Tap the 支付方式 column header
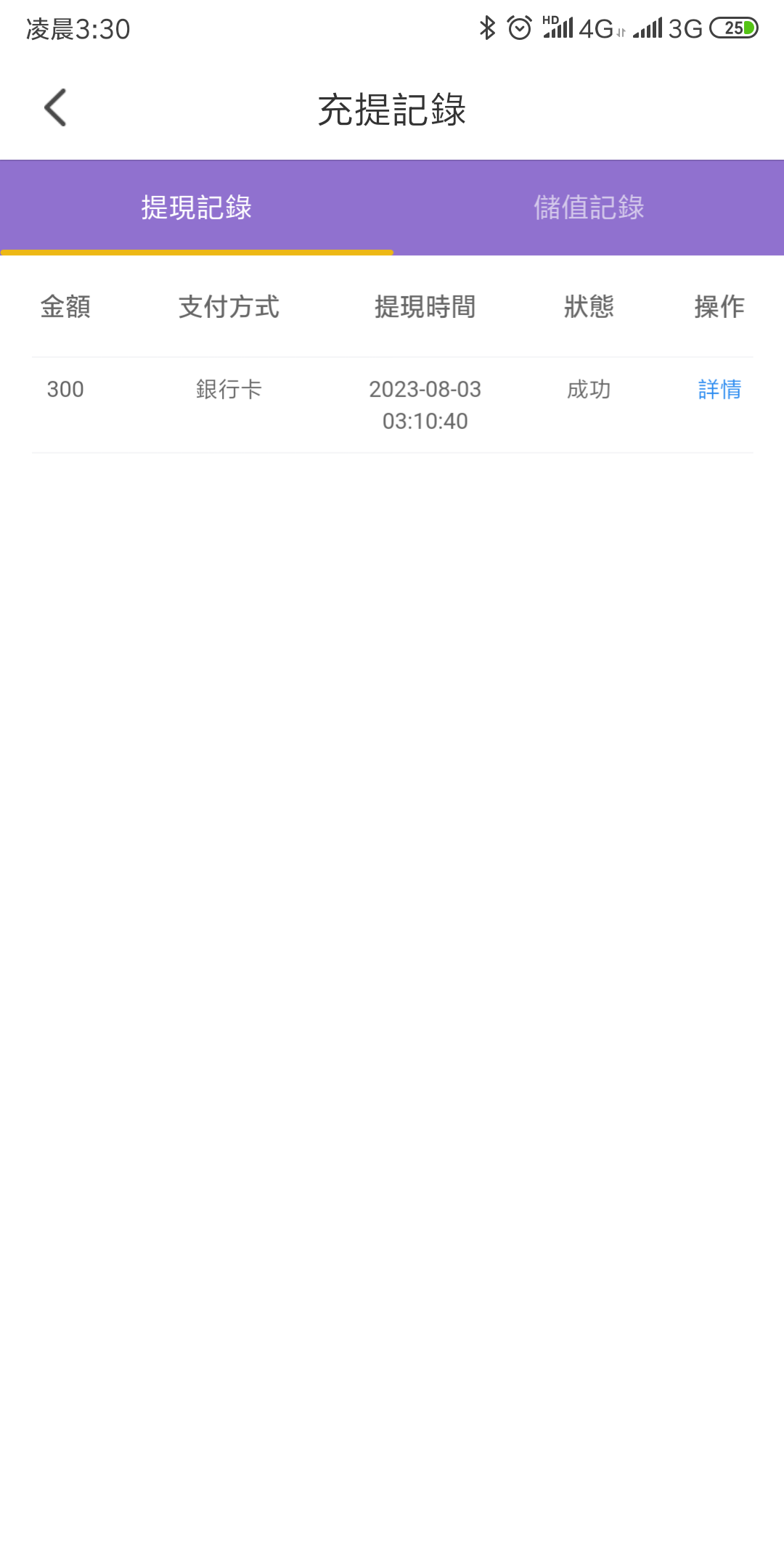 pos(229,307)
